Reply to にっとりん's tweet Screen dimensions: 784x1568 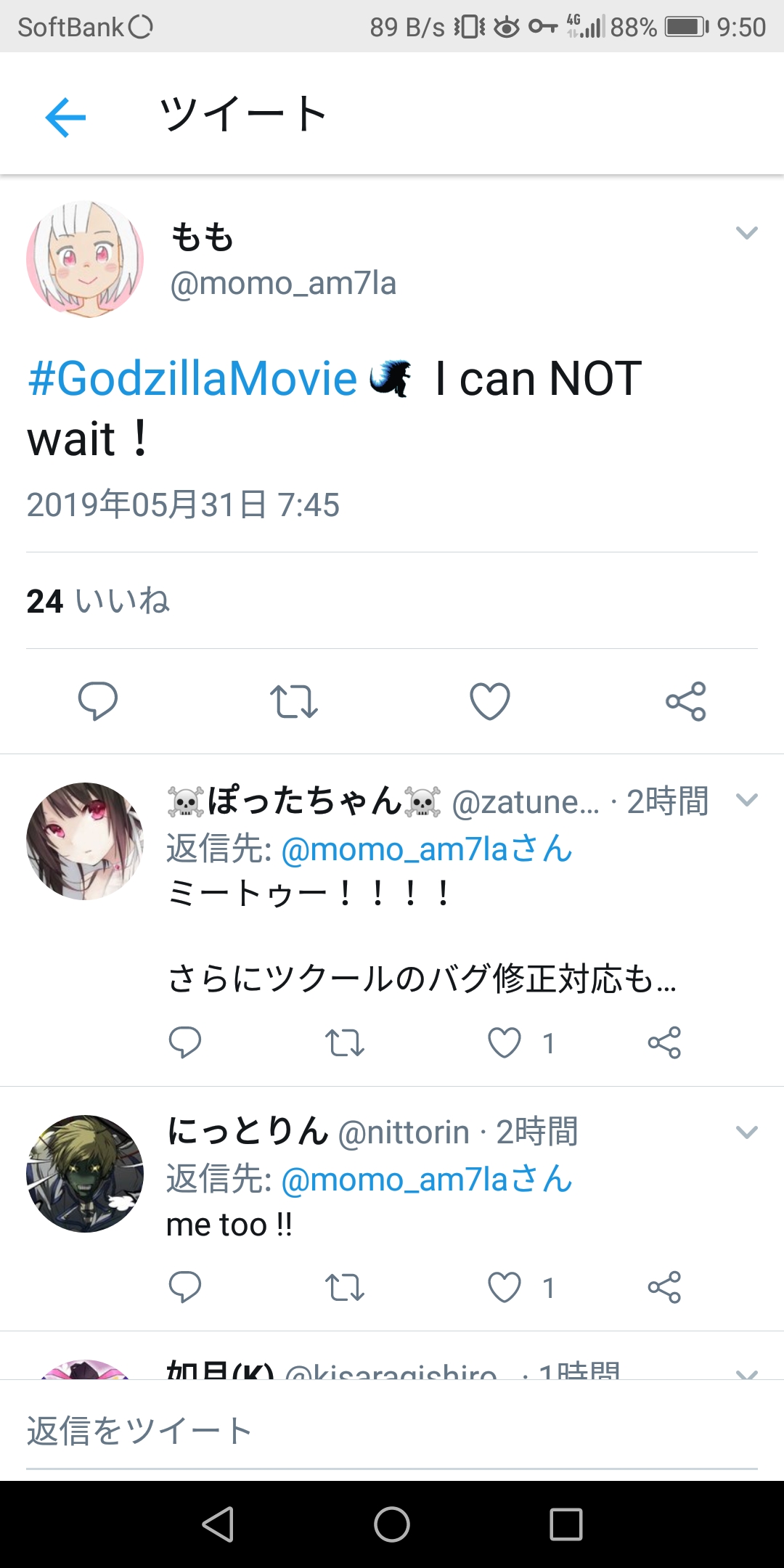[x=185, y=1287]
